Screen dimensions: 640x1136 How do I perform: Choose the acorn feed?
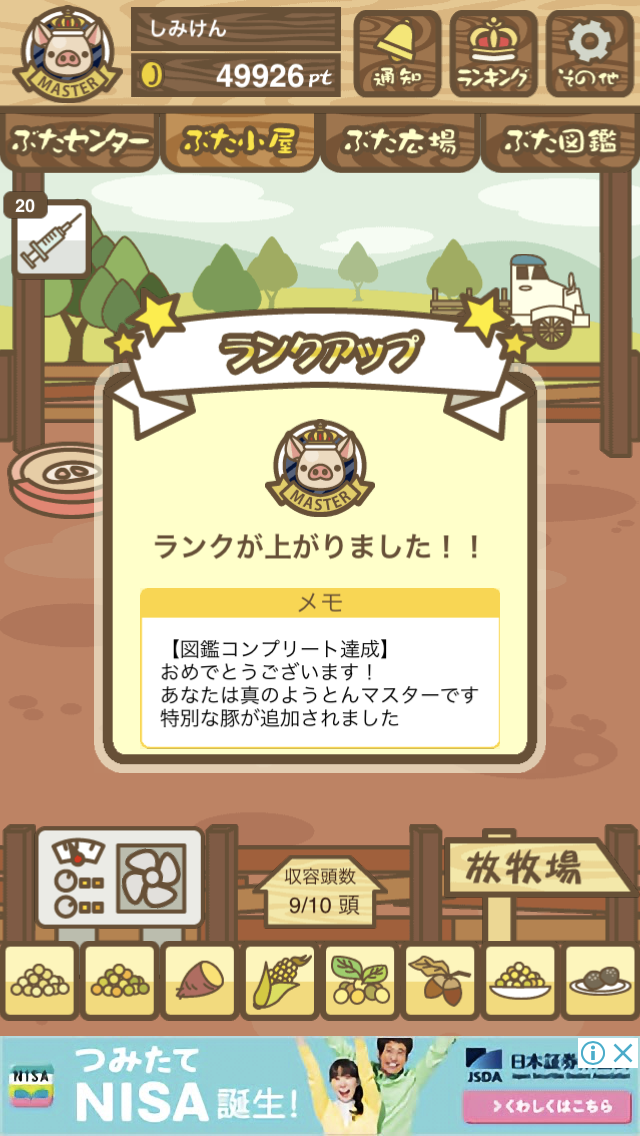click(x=439, y=981)
